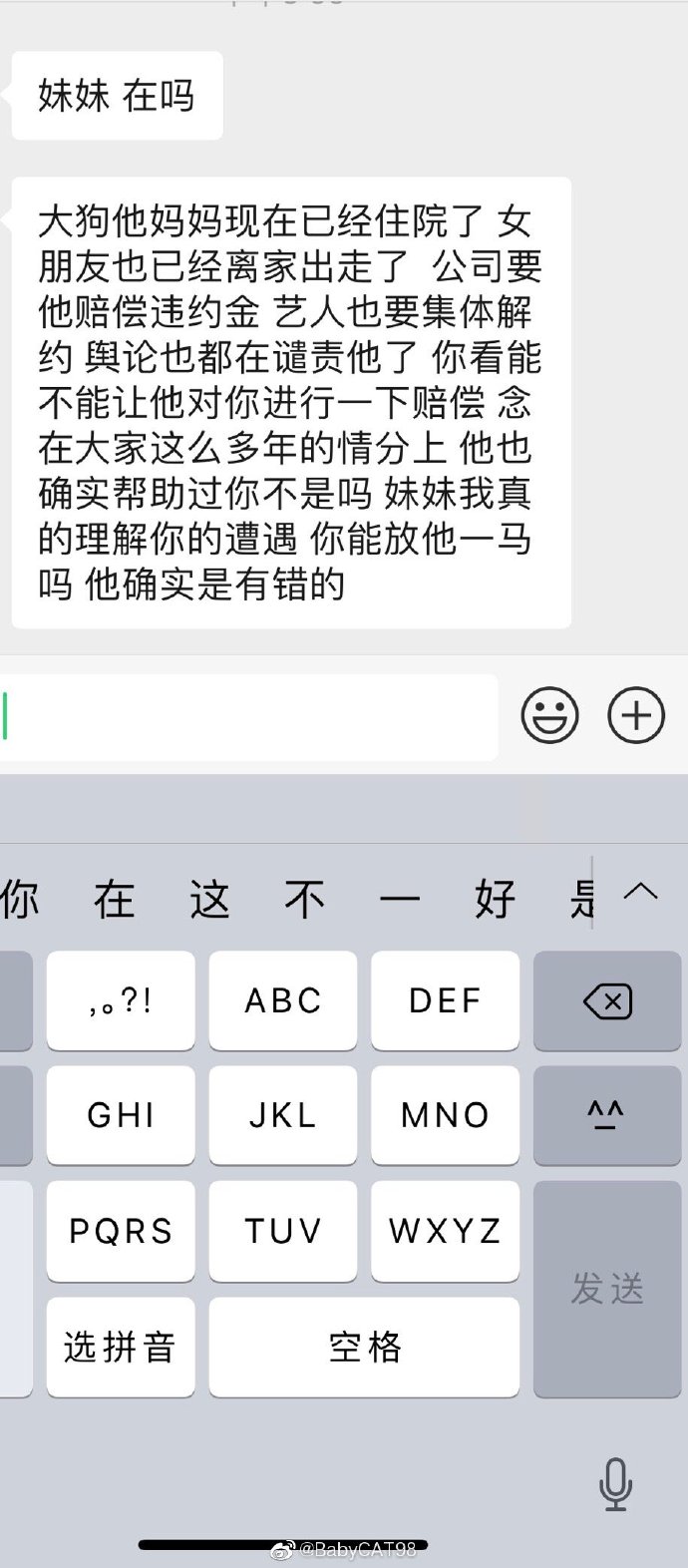
Task: Tap the 空格 space key
Action: pos(364,1347)
